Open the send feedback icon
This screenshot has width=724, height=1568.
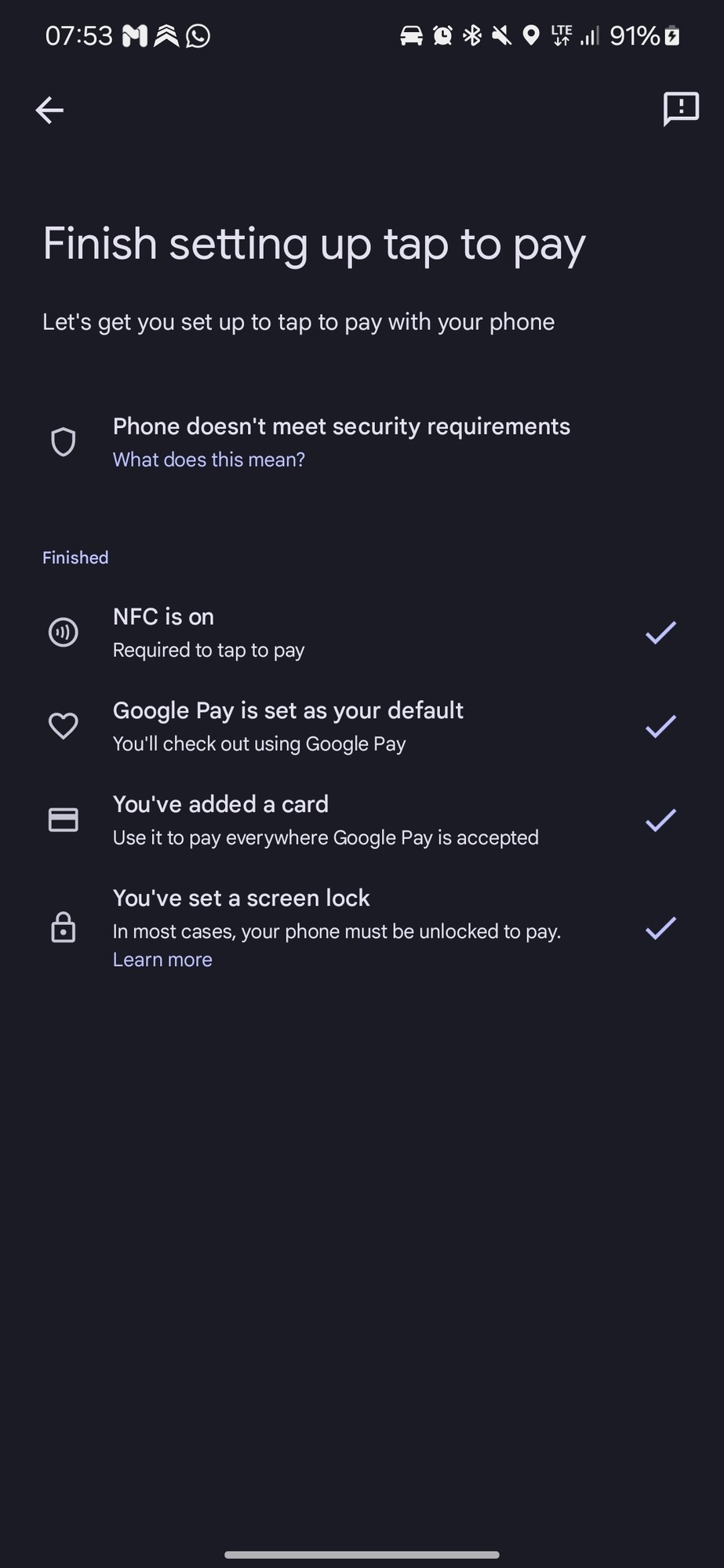pyautogui.click(x=680, y=109)
